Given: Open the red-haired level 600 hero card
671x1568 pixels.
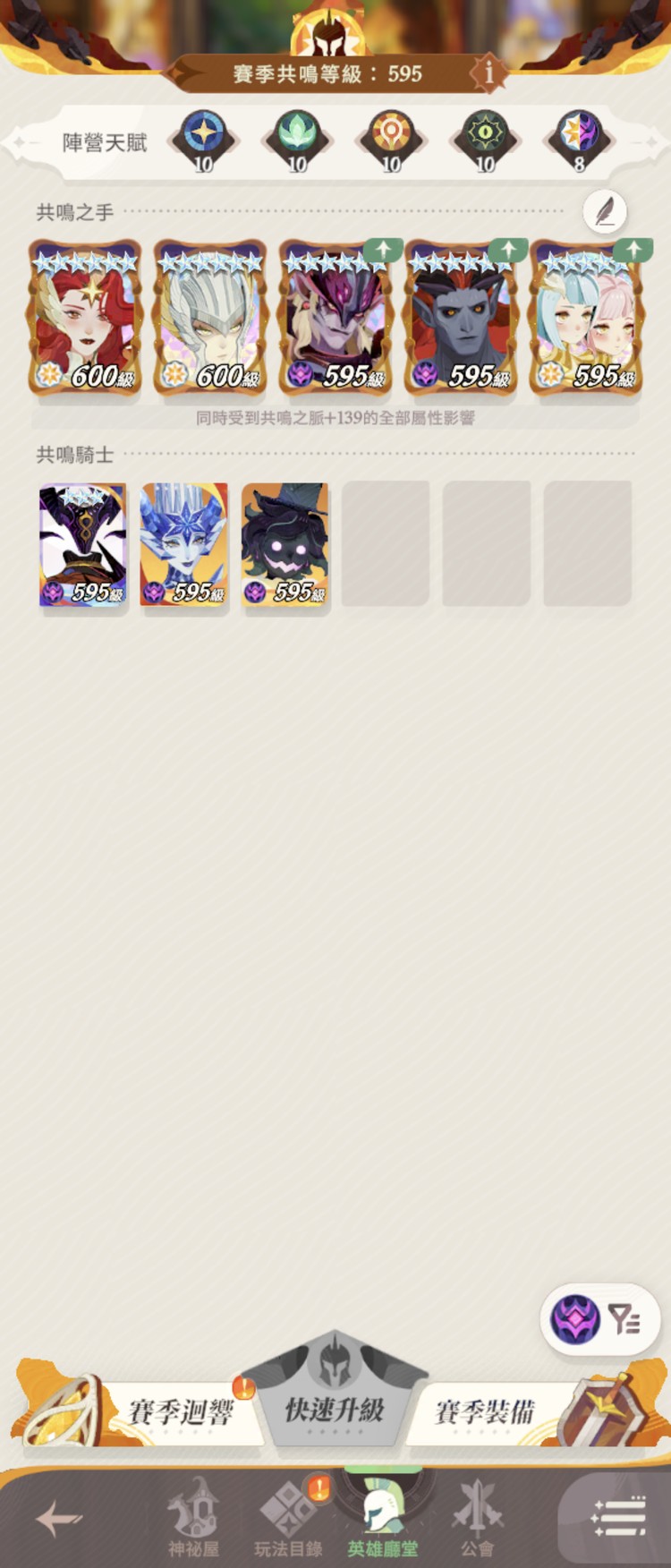Looking at the screenshot, I should pos(85,318).
